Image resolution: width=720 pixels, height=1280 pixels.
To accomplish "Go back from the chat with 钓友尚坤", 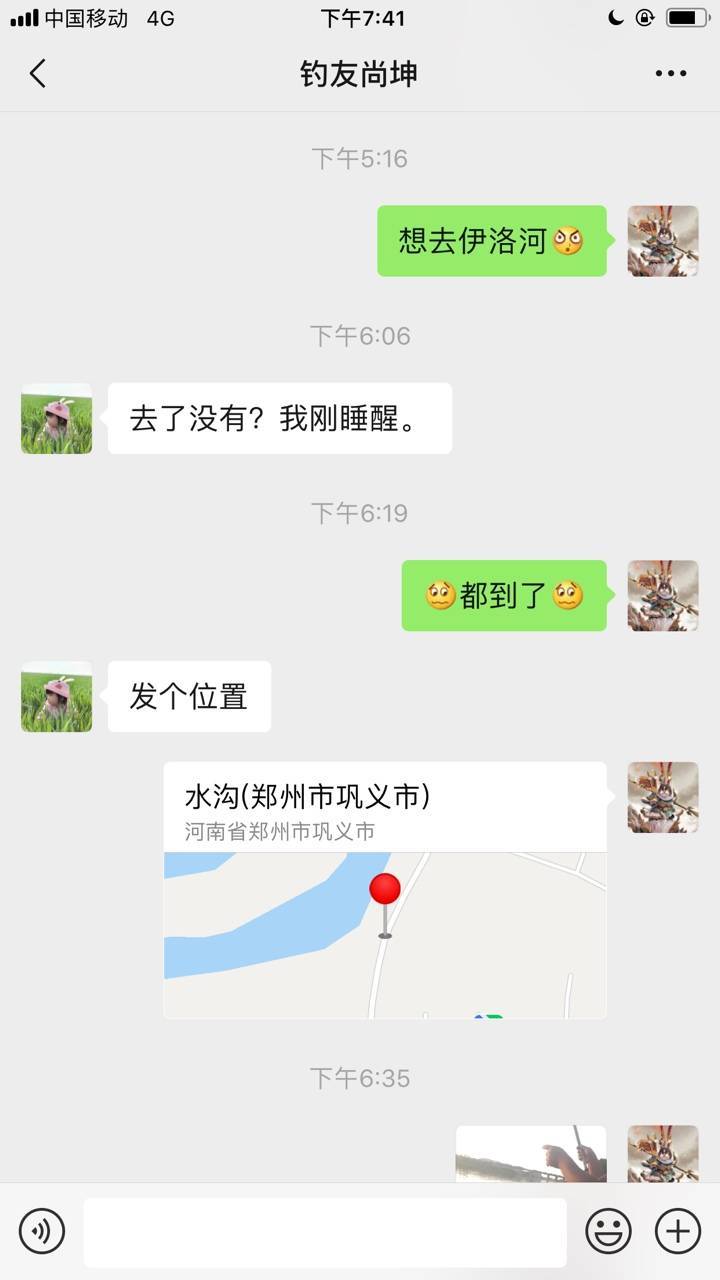I will coord(38,73).
